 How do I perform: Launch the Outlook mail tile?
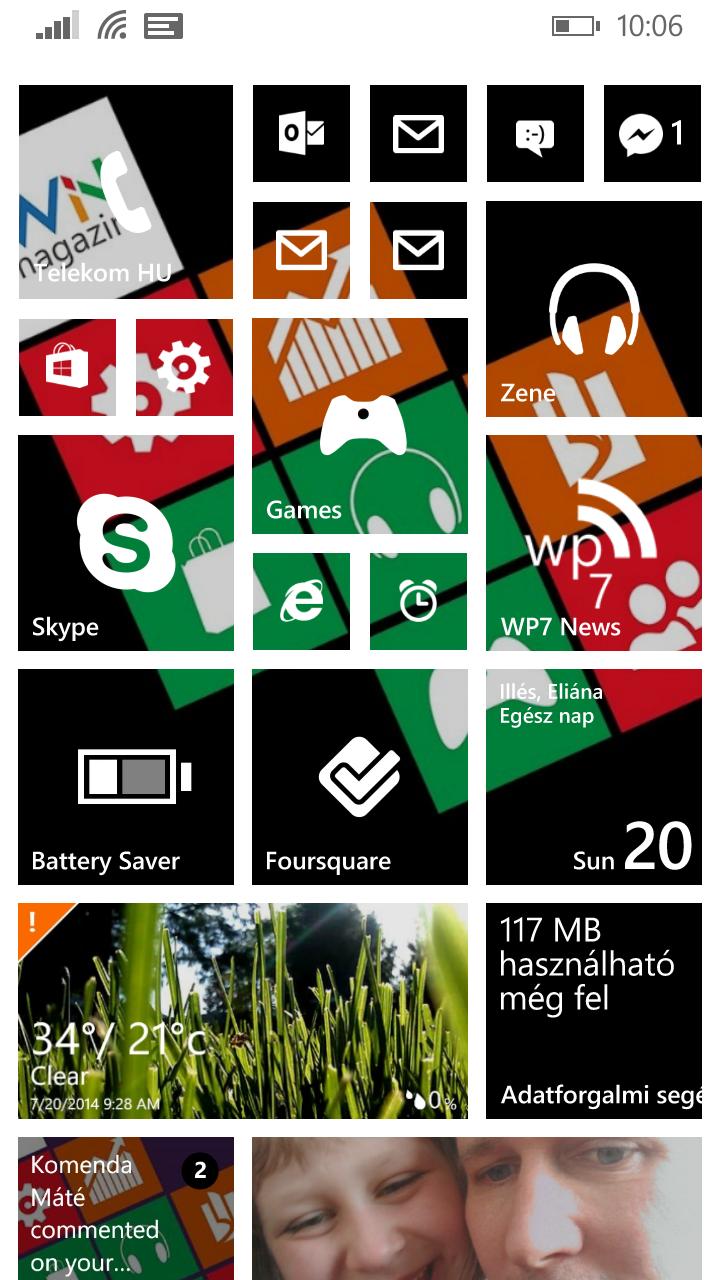pyautogui.click(x=301, y=133)
